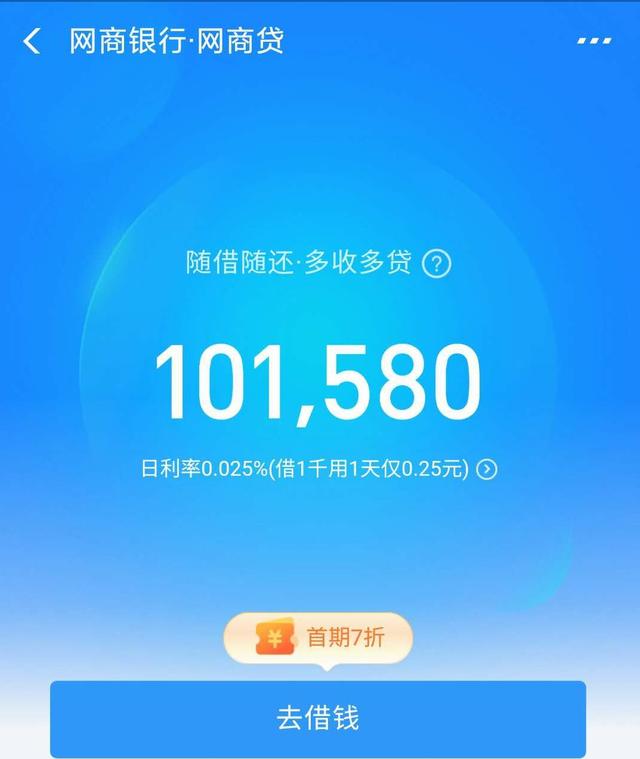
Task: Open daily interest rate 0.025% details
Action: (486, 469)
